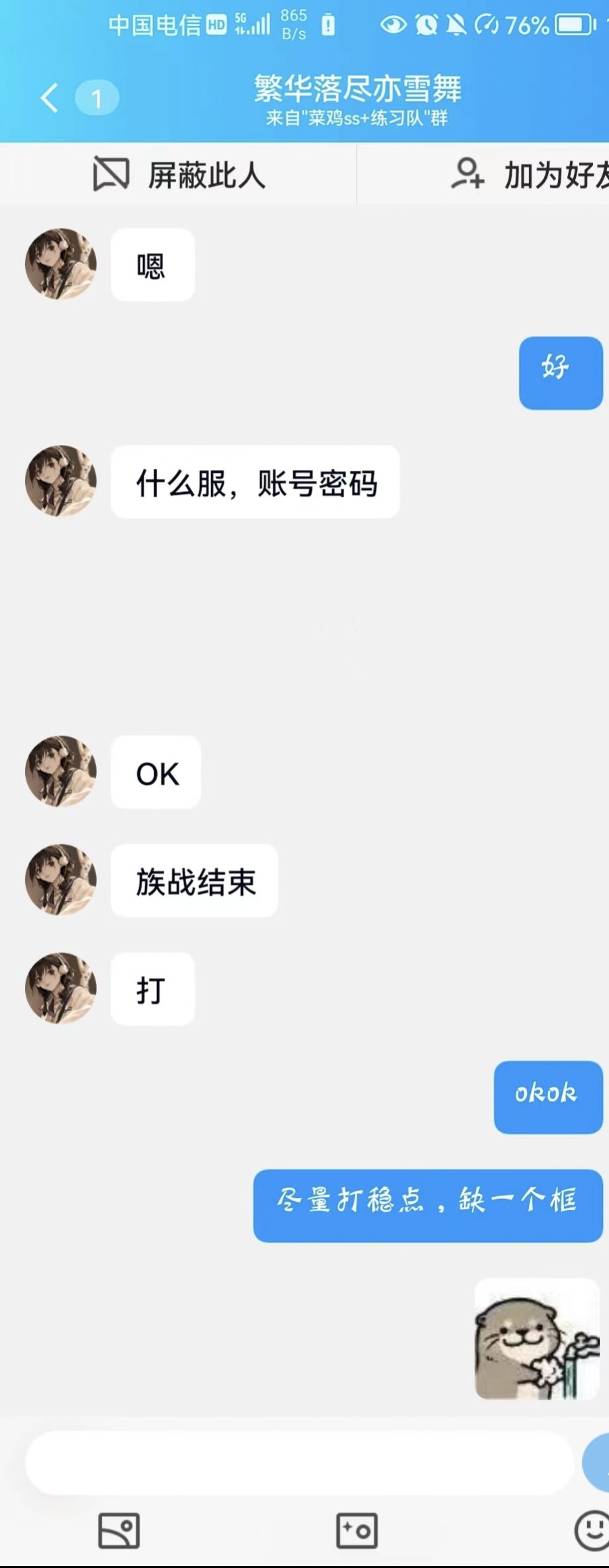Open the emoji picker

click(x=591, y=1530)
